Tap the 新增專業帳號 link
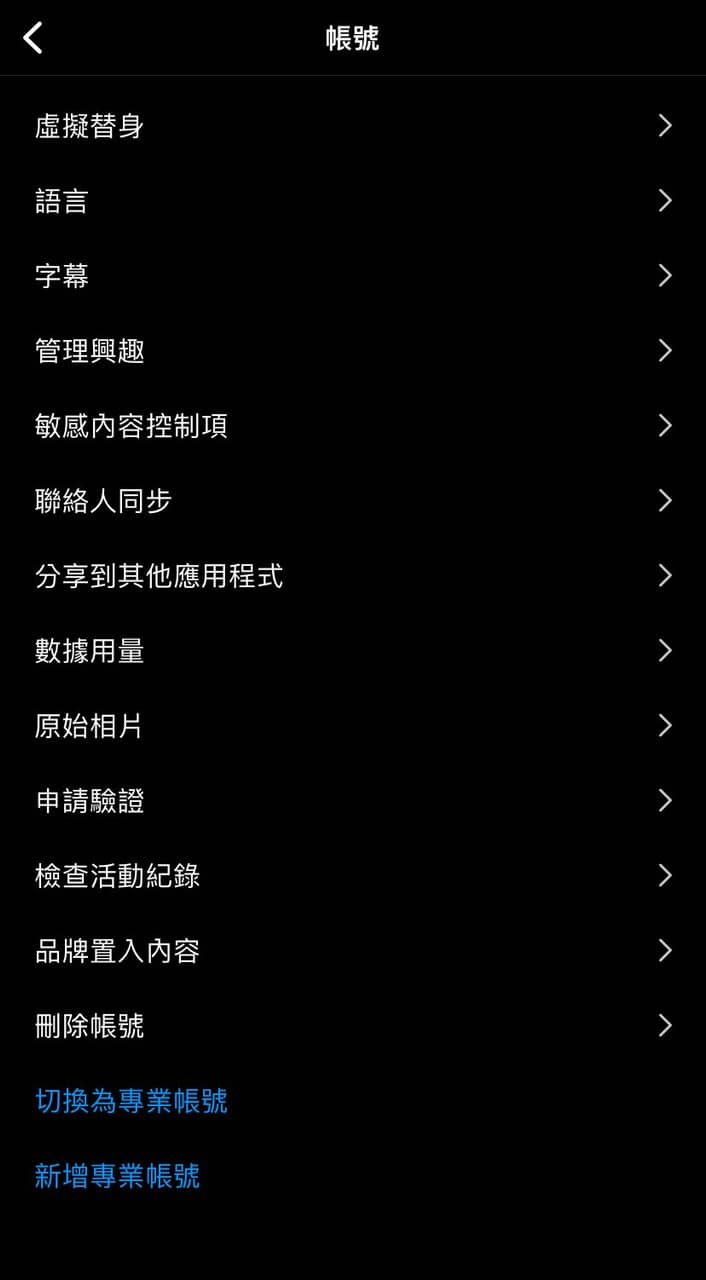The image size is (706, 1280). [x=118, y=1176]
